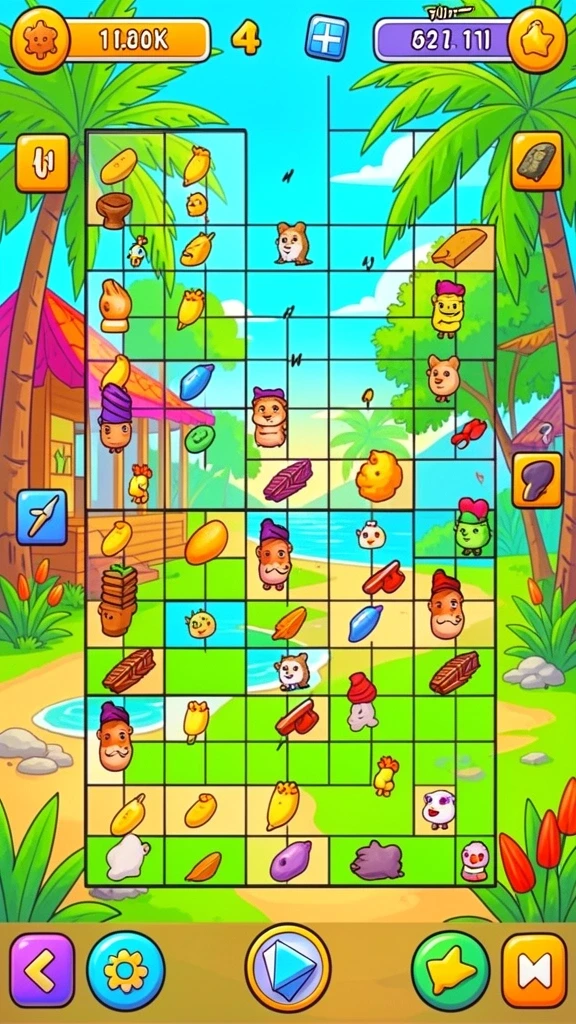Tap the blue plus button at top

pos(327,38)
